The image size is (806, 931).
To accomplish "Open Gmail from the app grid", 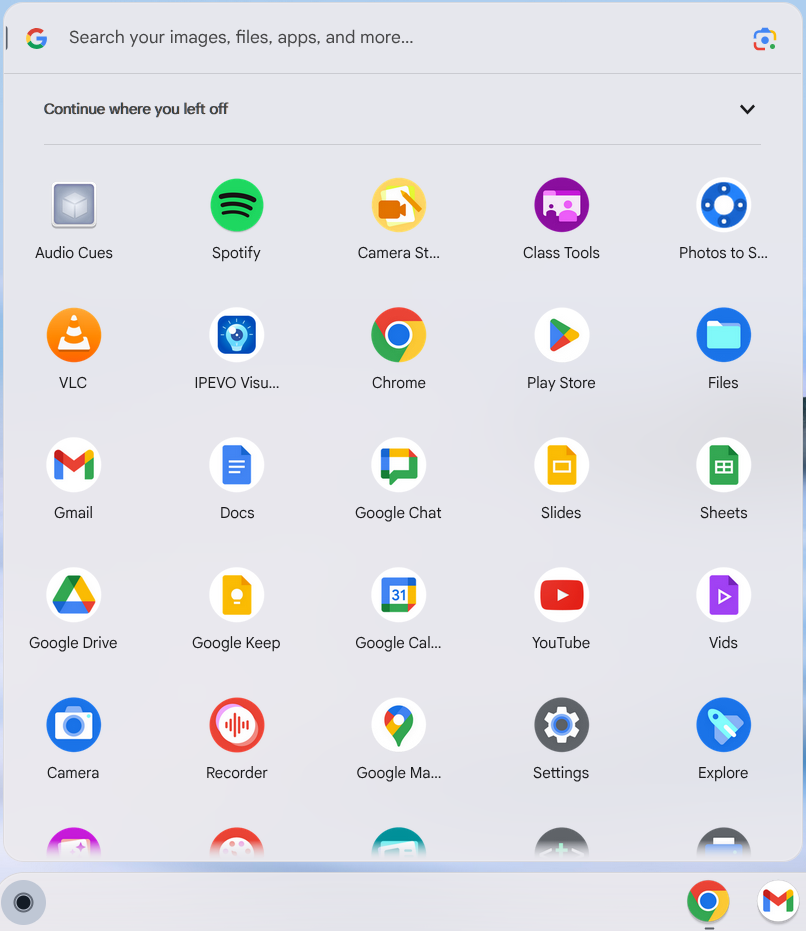I will pos(73,466).
